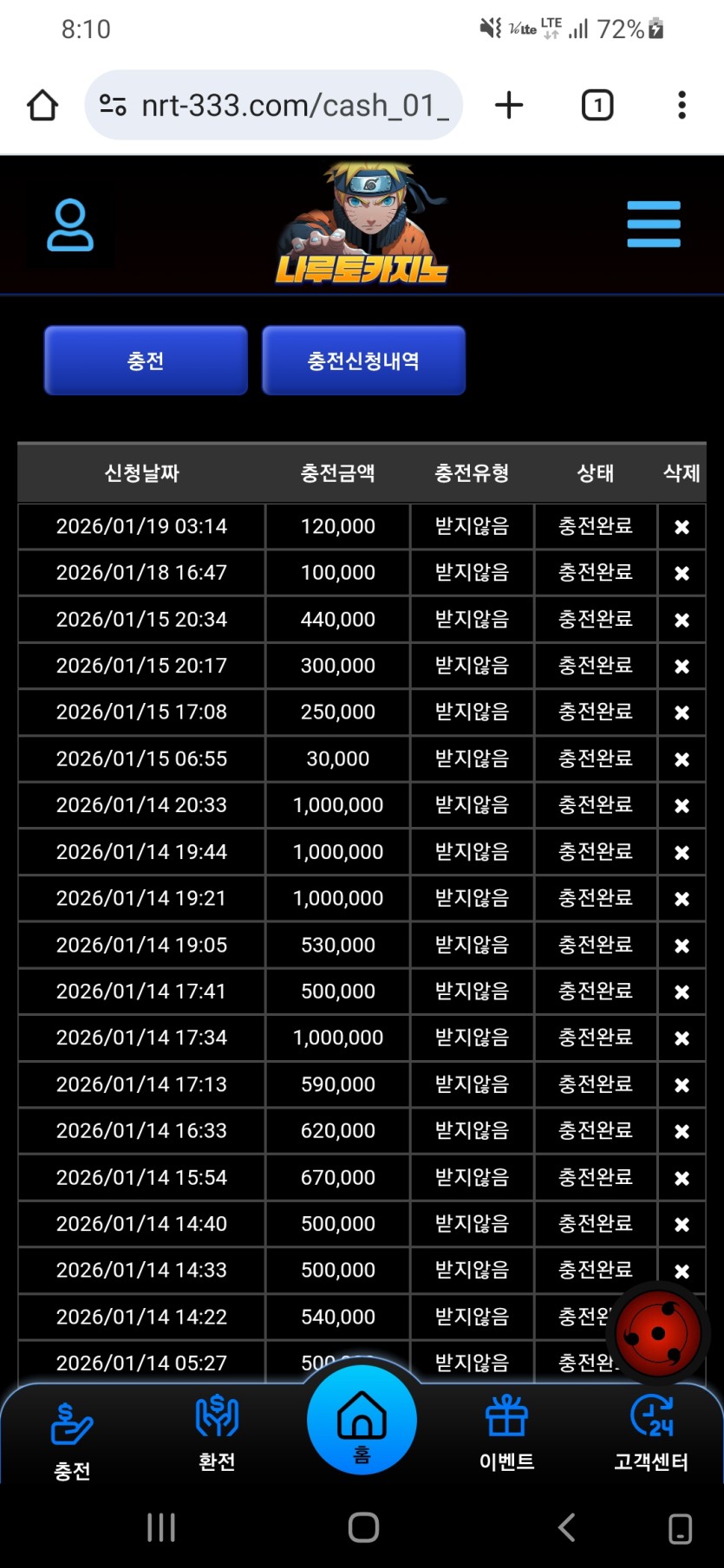Open the 고객센터 tab
The width and height of the screenshot is (724, 1568).
651,1432
